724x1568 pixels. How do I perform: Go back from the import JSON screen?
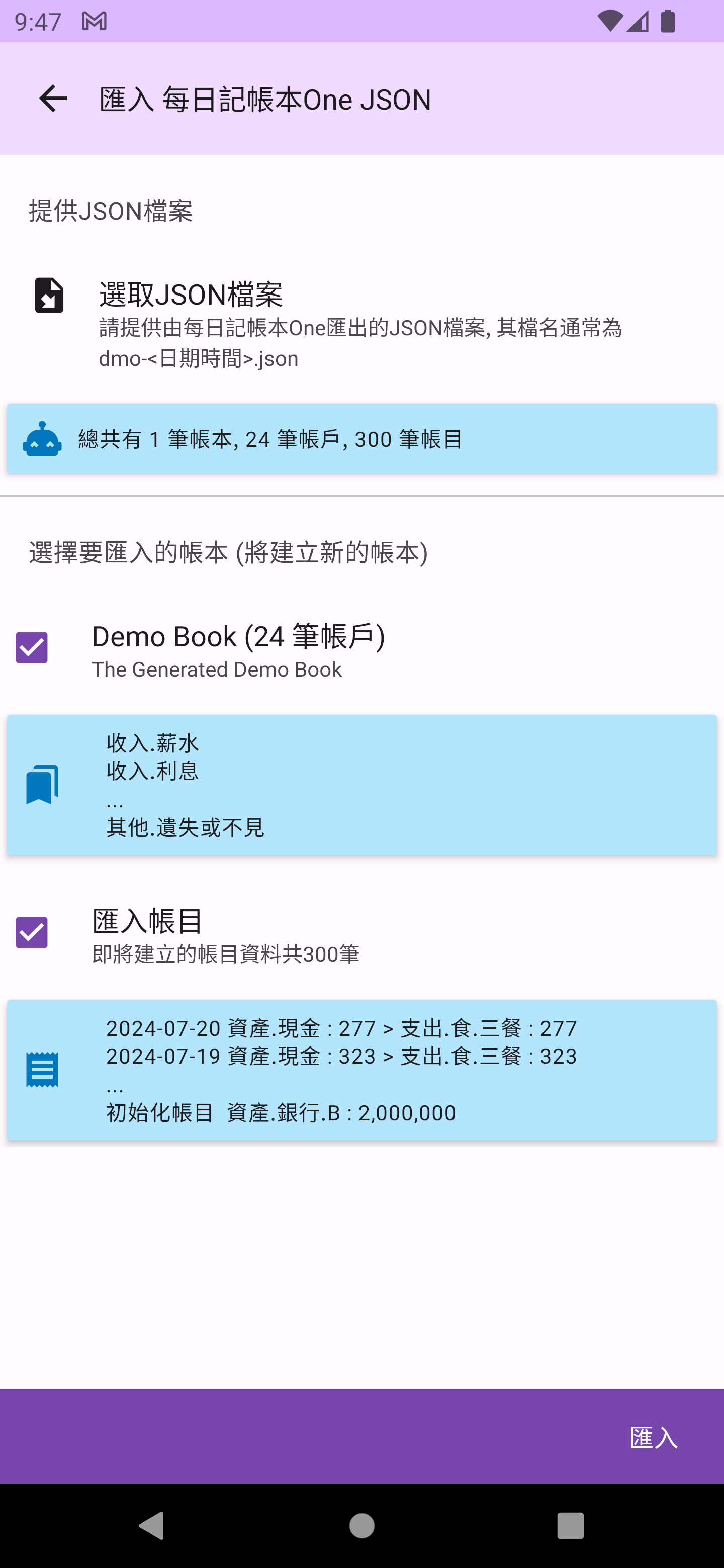click(53, 99)
